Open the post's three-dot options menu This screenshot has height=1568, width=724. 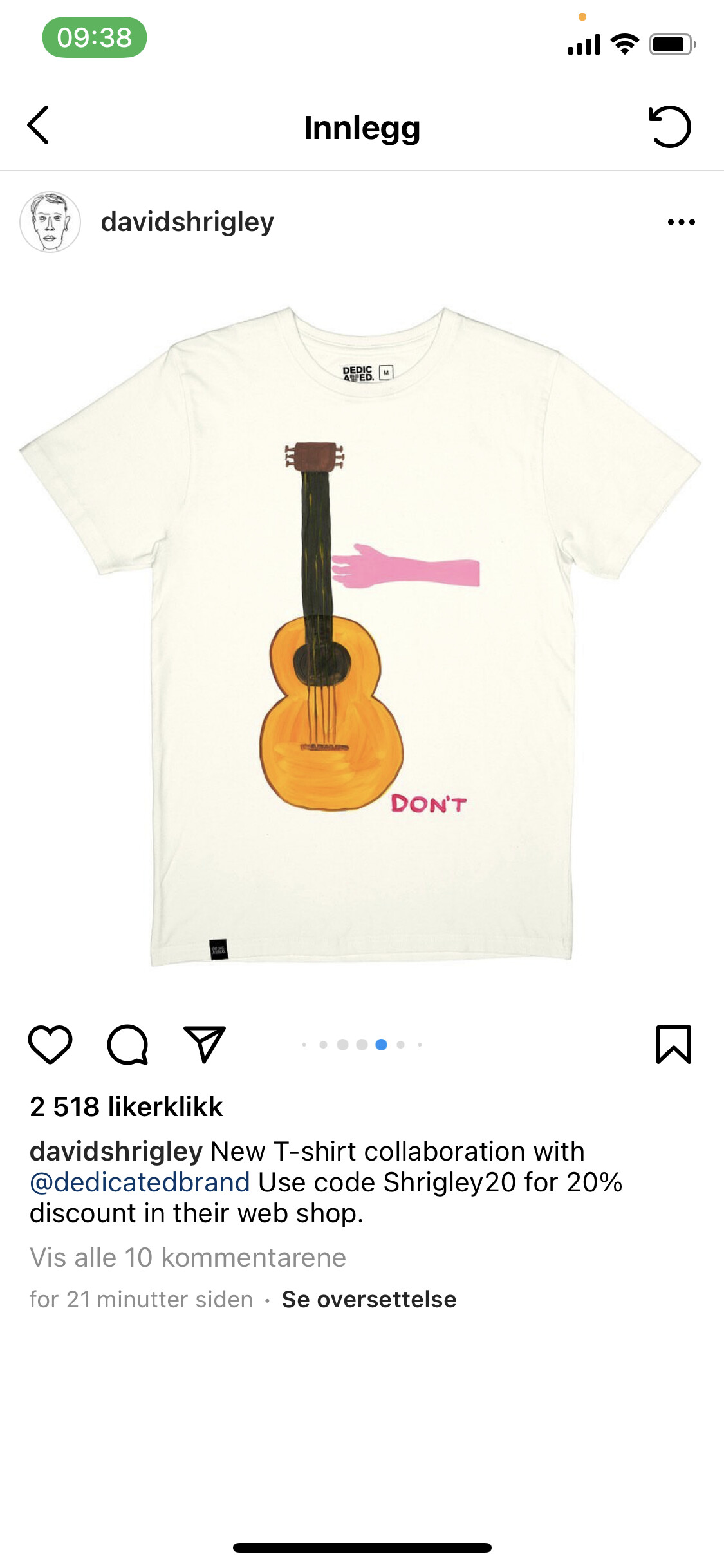click(x=681, y=222)
